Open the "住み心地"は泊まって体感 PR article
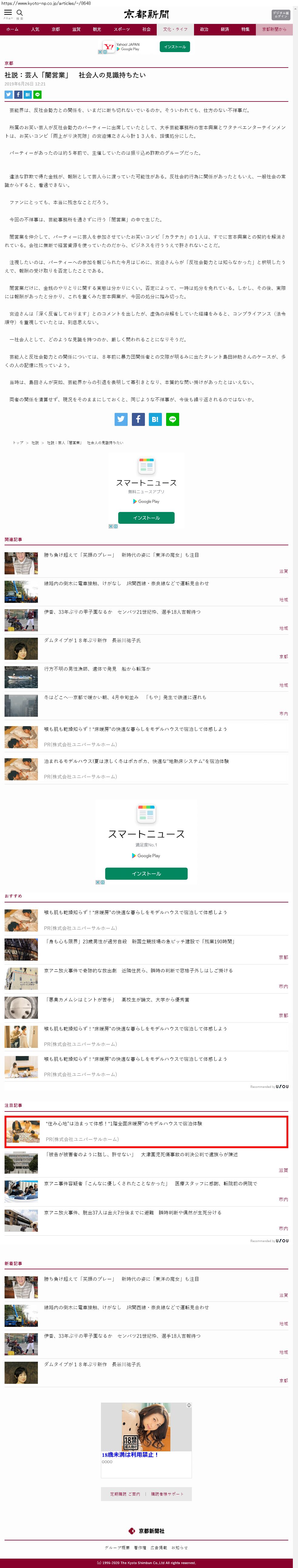The width and height of the screenshot is (298, 1568). click(124, 1124)
